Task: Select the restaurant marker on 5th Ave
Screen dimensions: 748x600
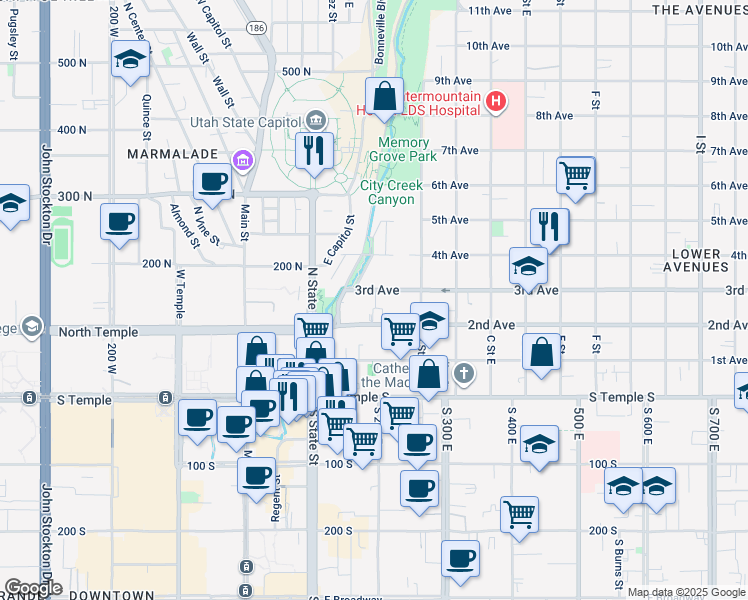Action: click(550, 230)
